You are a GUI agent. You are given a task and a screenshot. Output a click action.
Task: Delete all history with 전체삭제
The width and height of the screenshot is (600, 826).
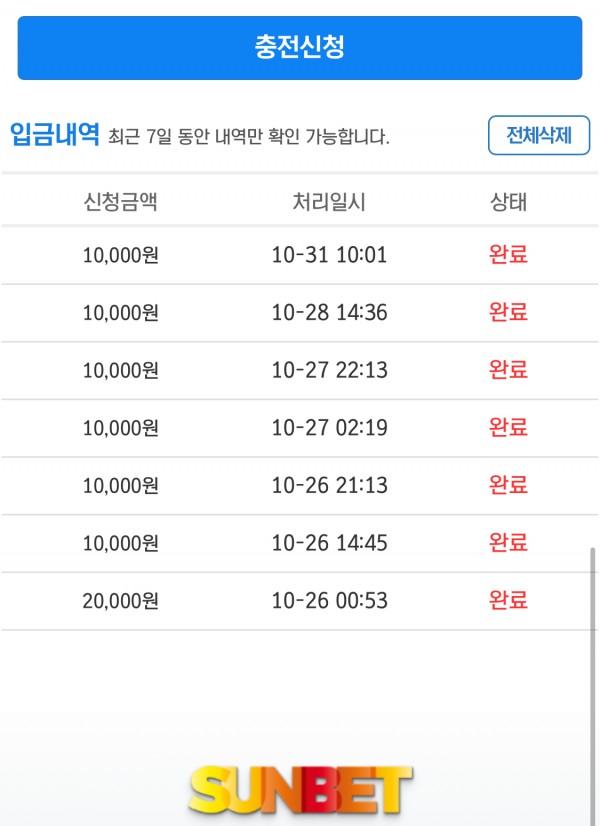[x=538, y=136]
